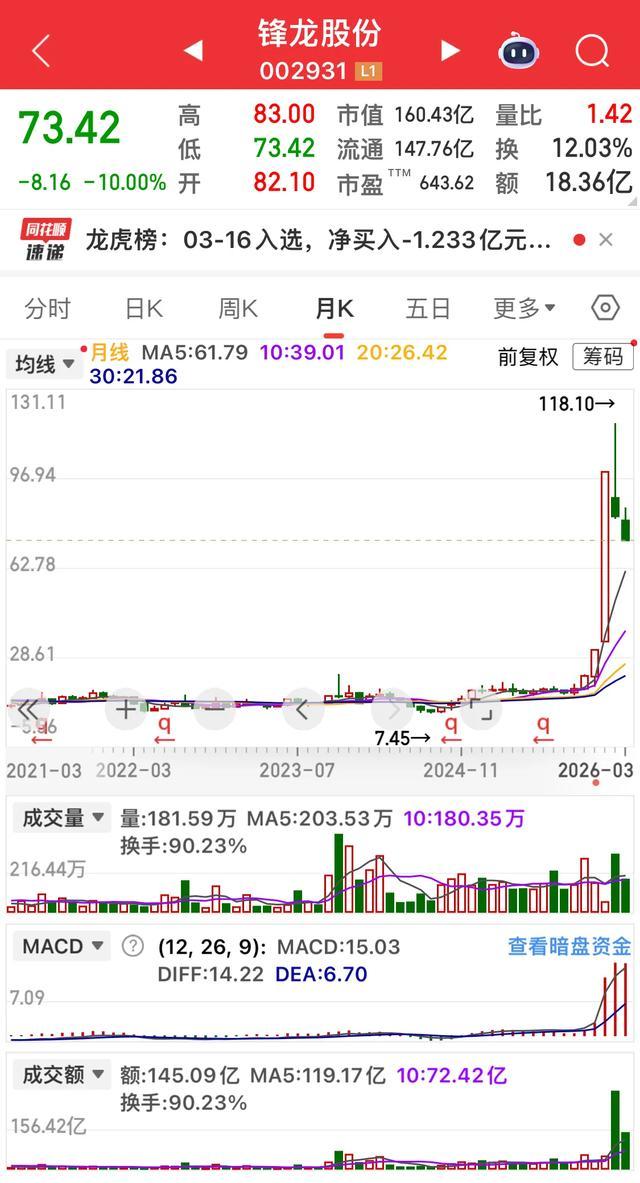The image size is (640, 1183).
Task: Switch to the 周K tab
Action: [238, 308]
